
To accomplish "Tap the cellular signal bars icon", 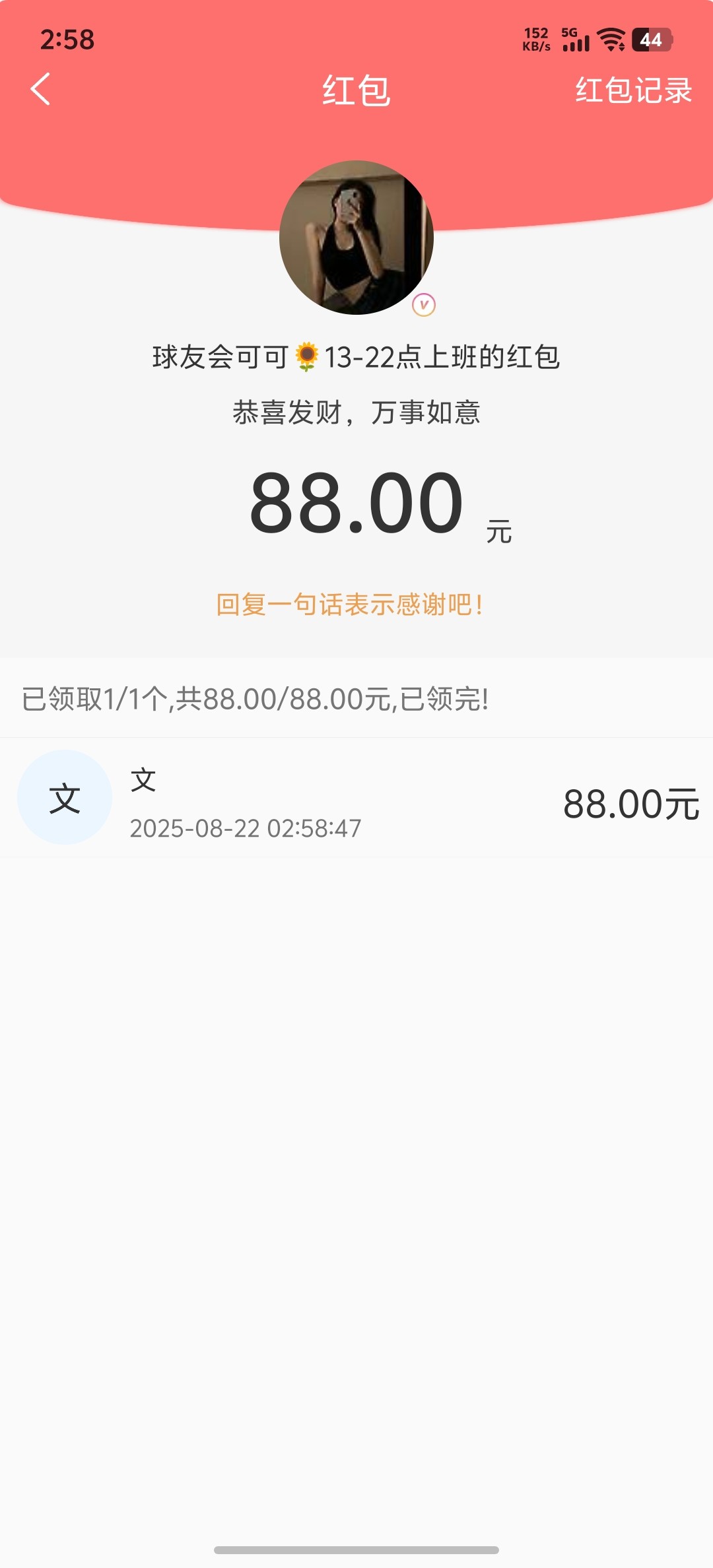I will pyautogui.click(x=576, y=45).
